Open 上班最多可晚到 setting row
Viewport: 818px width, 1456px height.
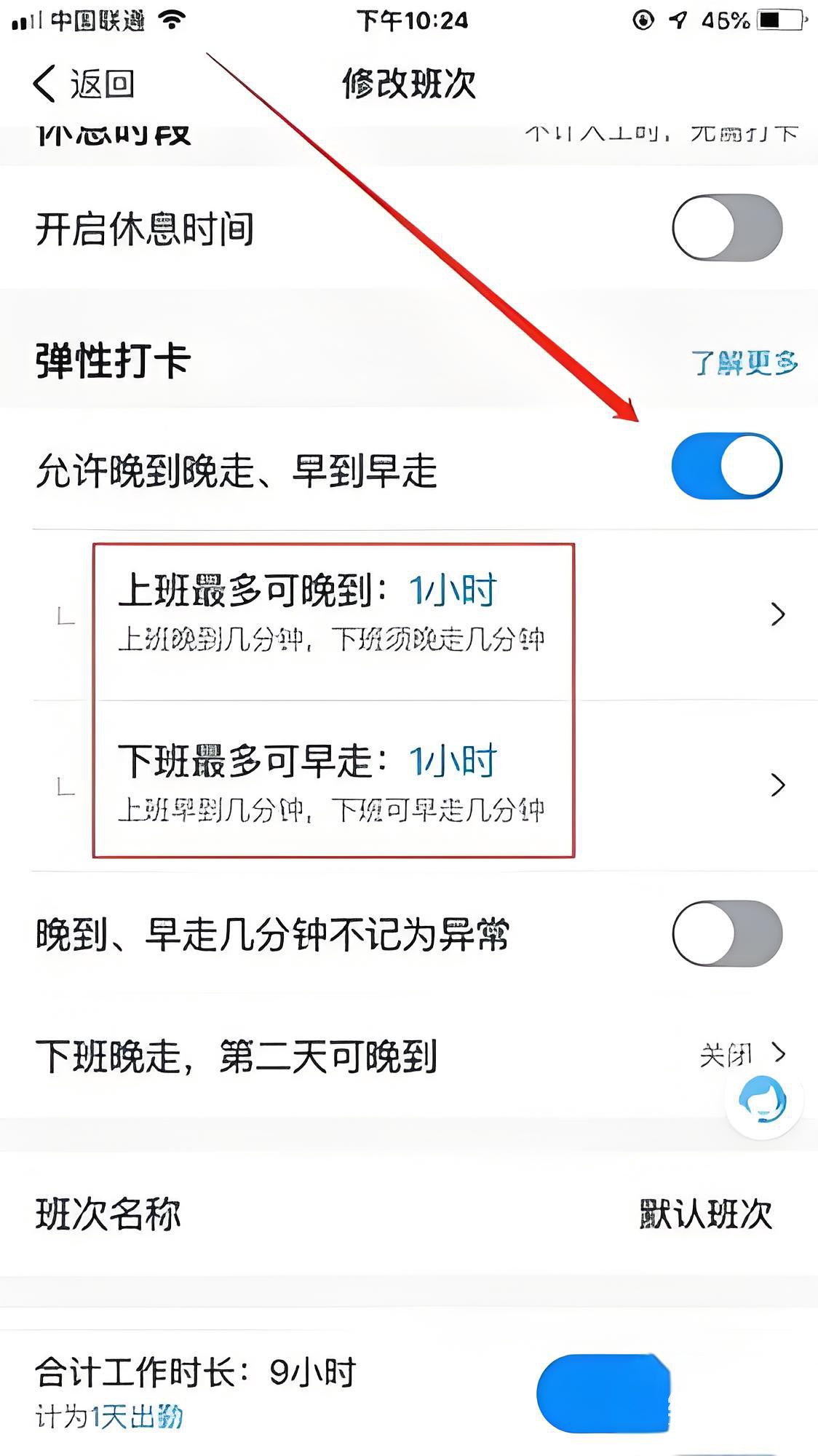(437, 614)
